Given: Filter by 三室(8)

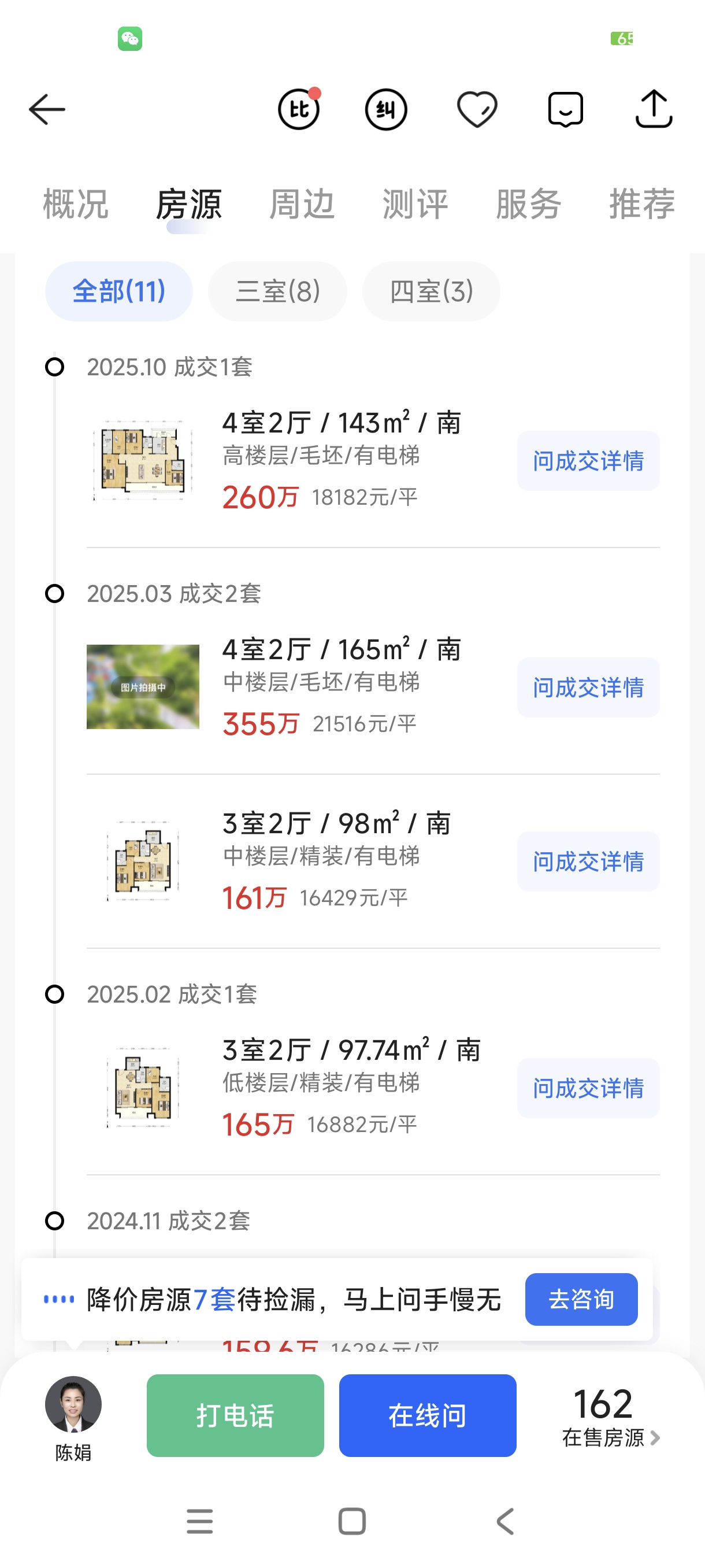Looking at the screenshot, I should click(277, 291).
